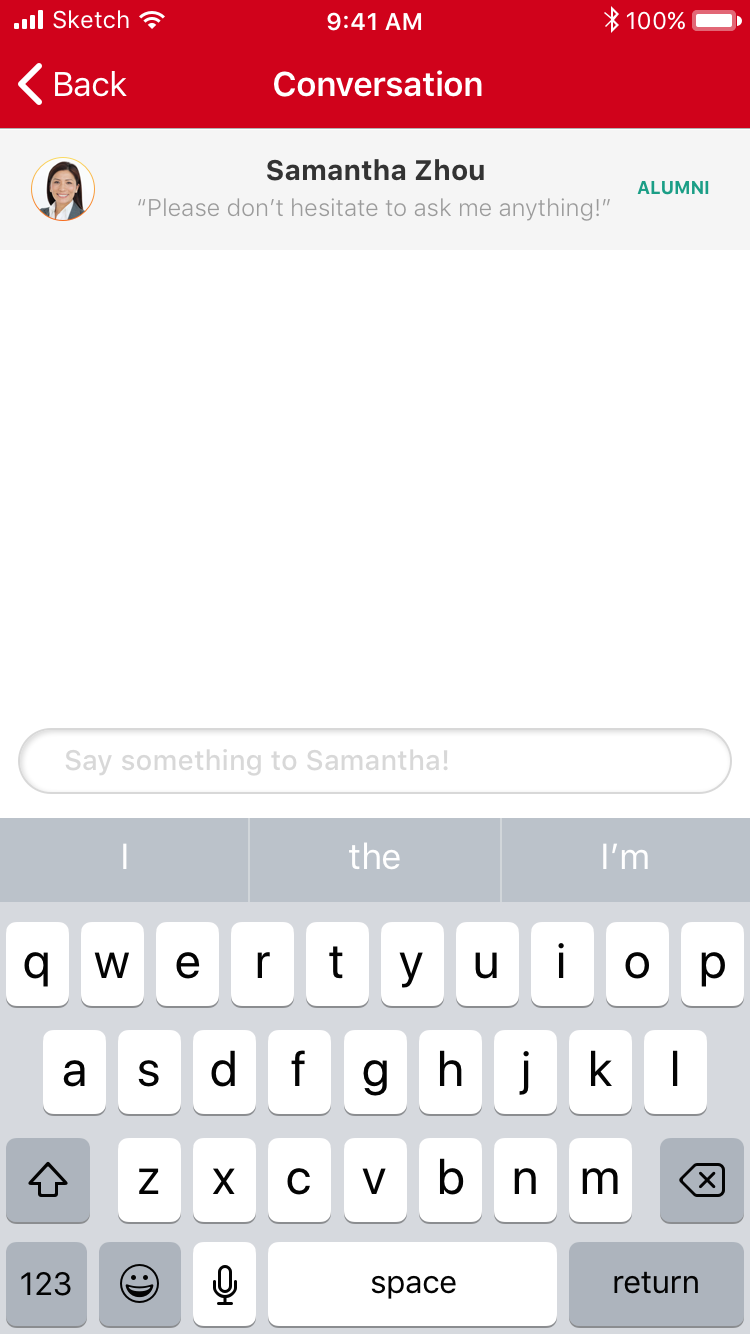Choose the "the" keyboard suggestion

(375, 857)
